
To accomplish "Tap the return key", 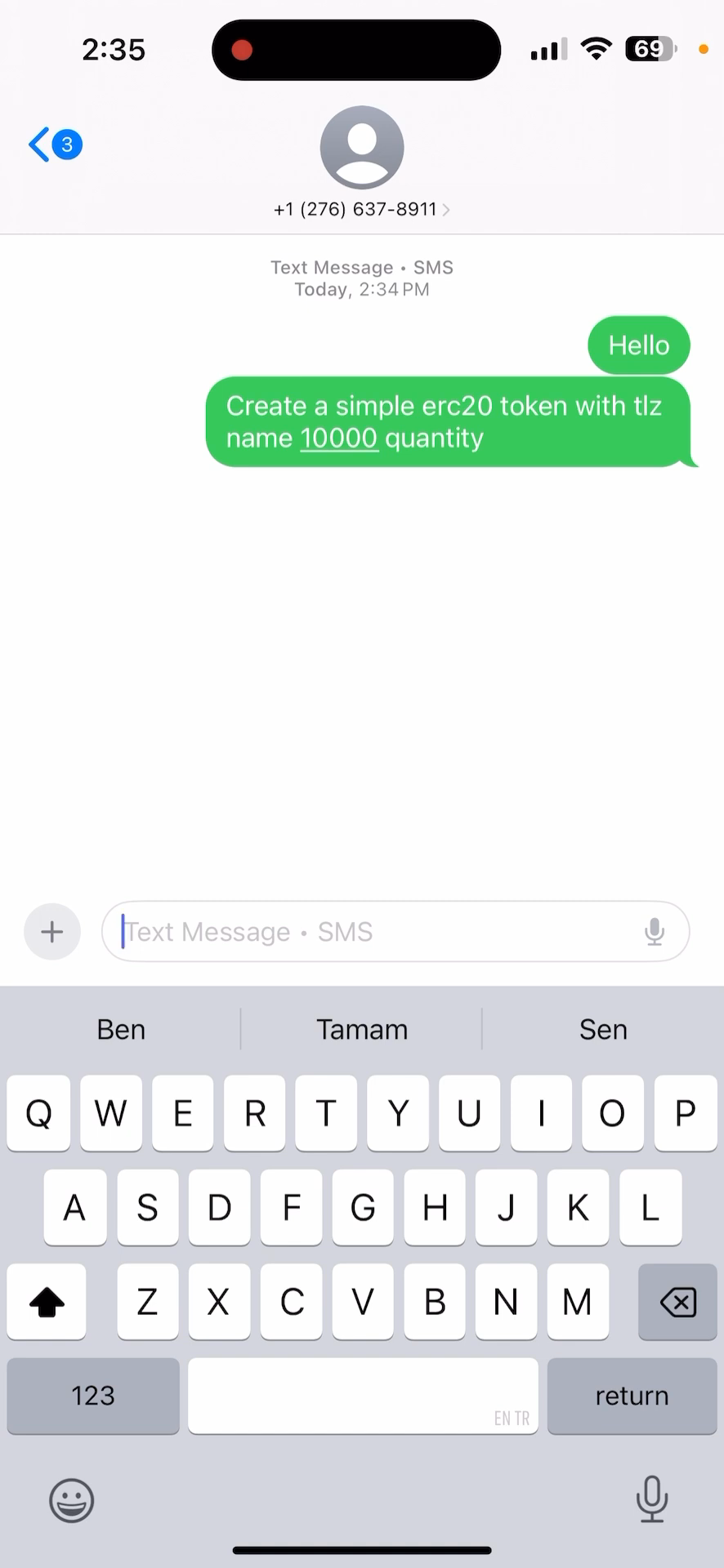I will tap(632, 1396).
